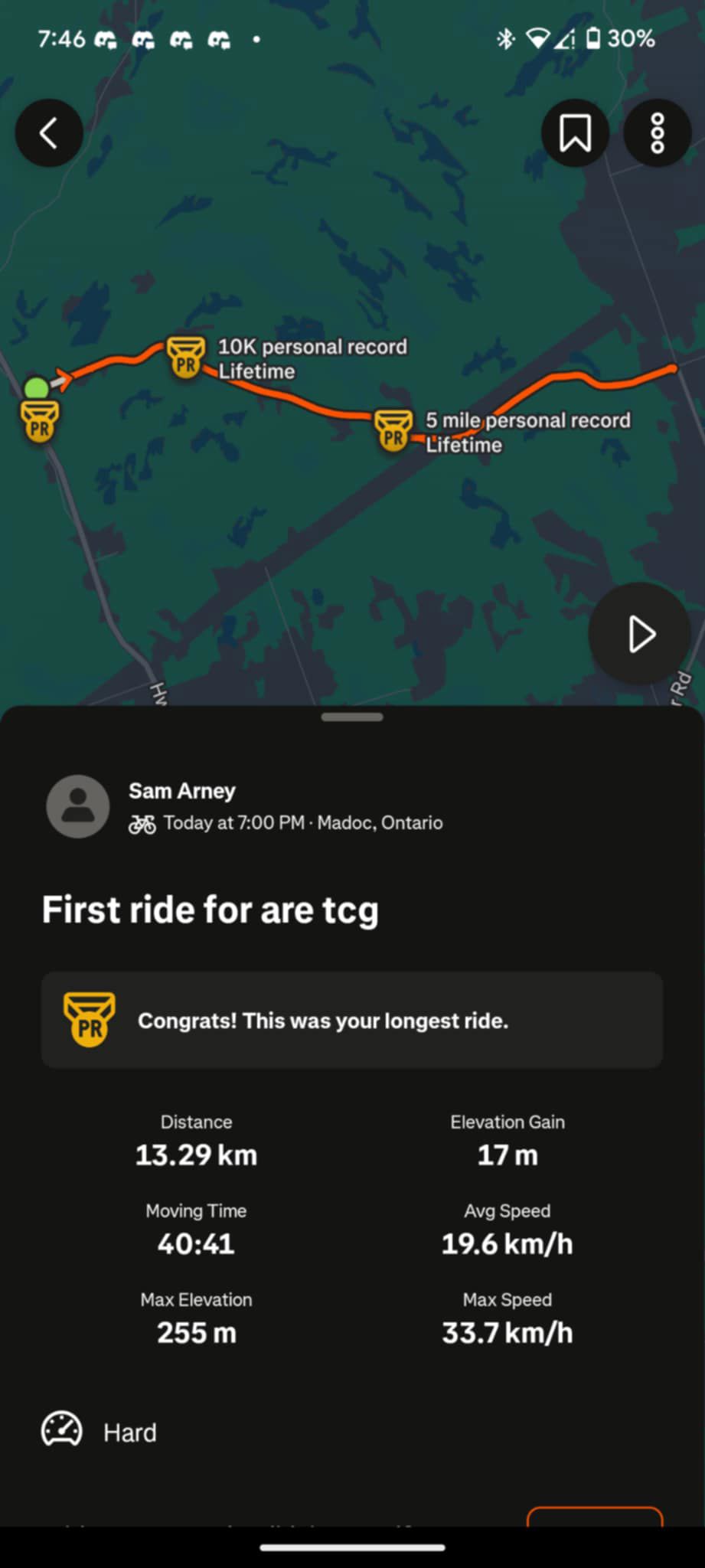The width and height of the screenshot is (705, 1568).
Task: Bookmark this activity
Action: 575,133
